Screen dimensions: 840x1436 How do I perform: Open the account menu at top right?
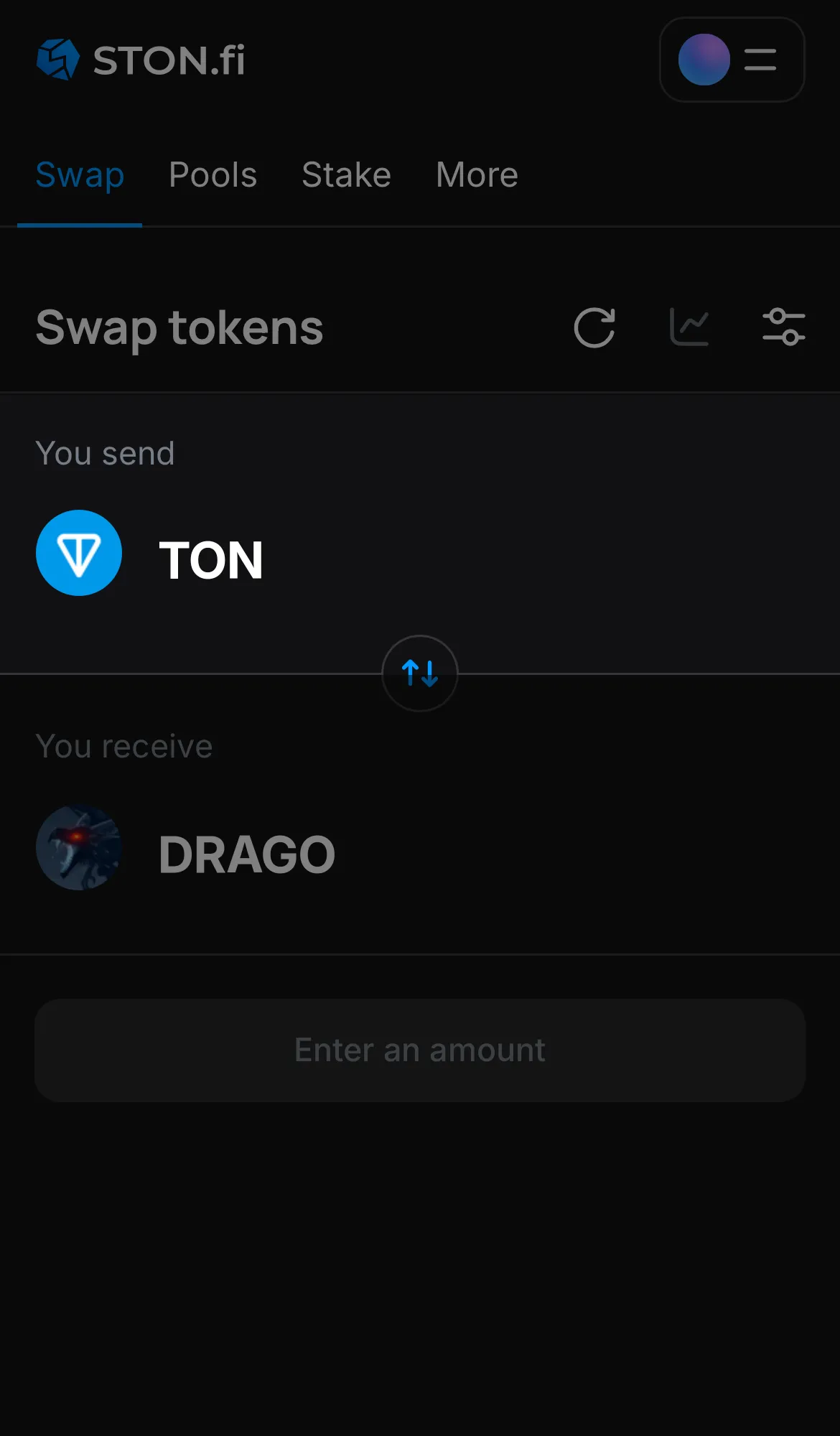tap(732, 60)
